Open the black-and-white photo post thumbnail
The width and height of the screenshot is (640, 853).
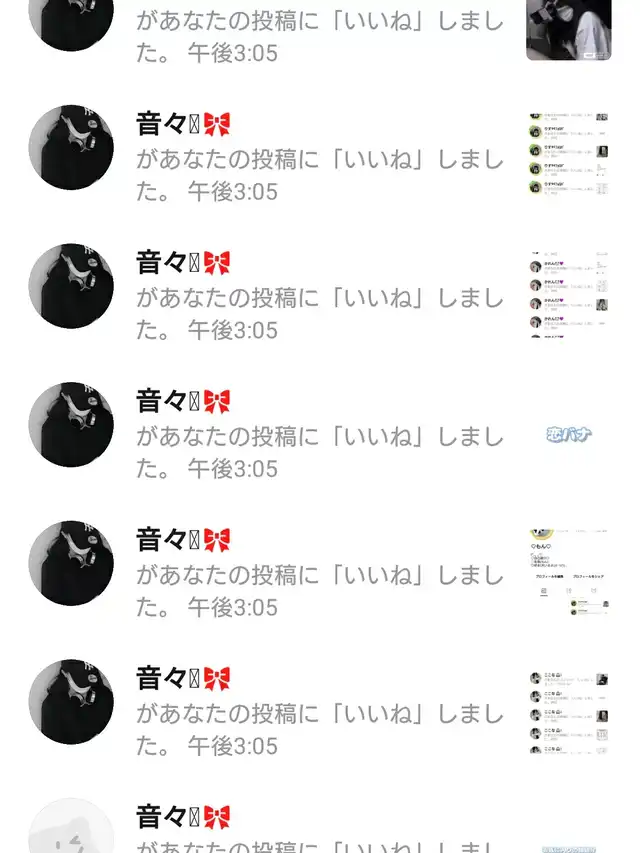click(568, 30)
